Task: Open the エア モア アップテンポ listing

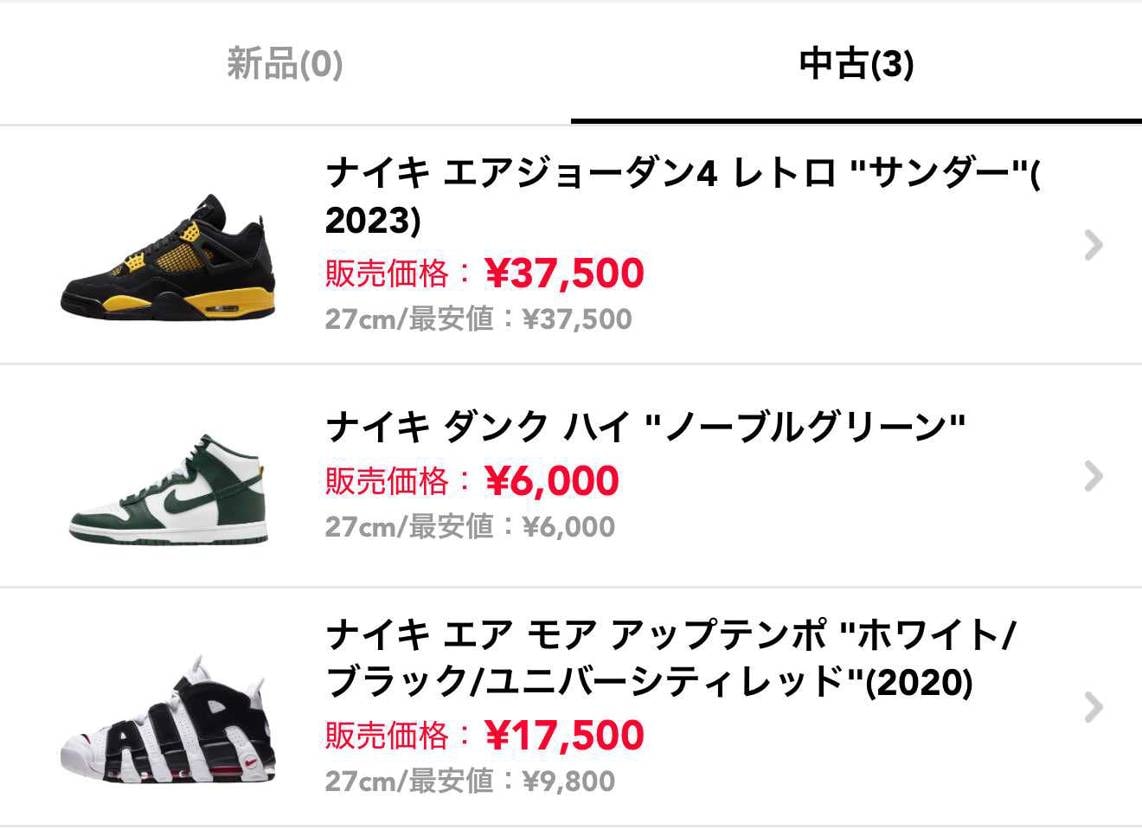Action: 571,706
